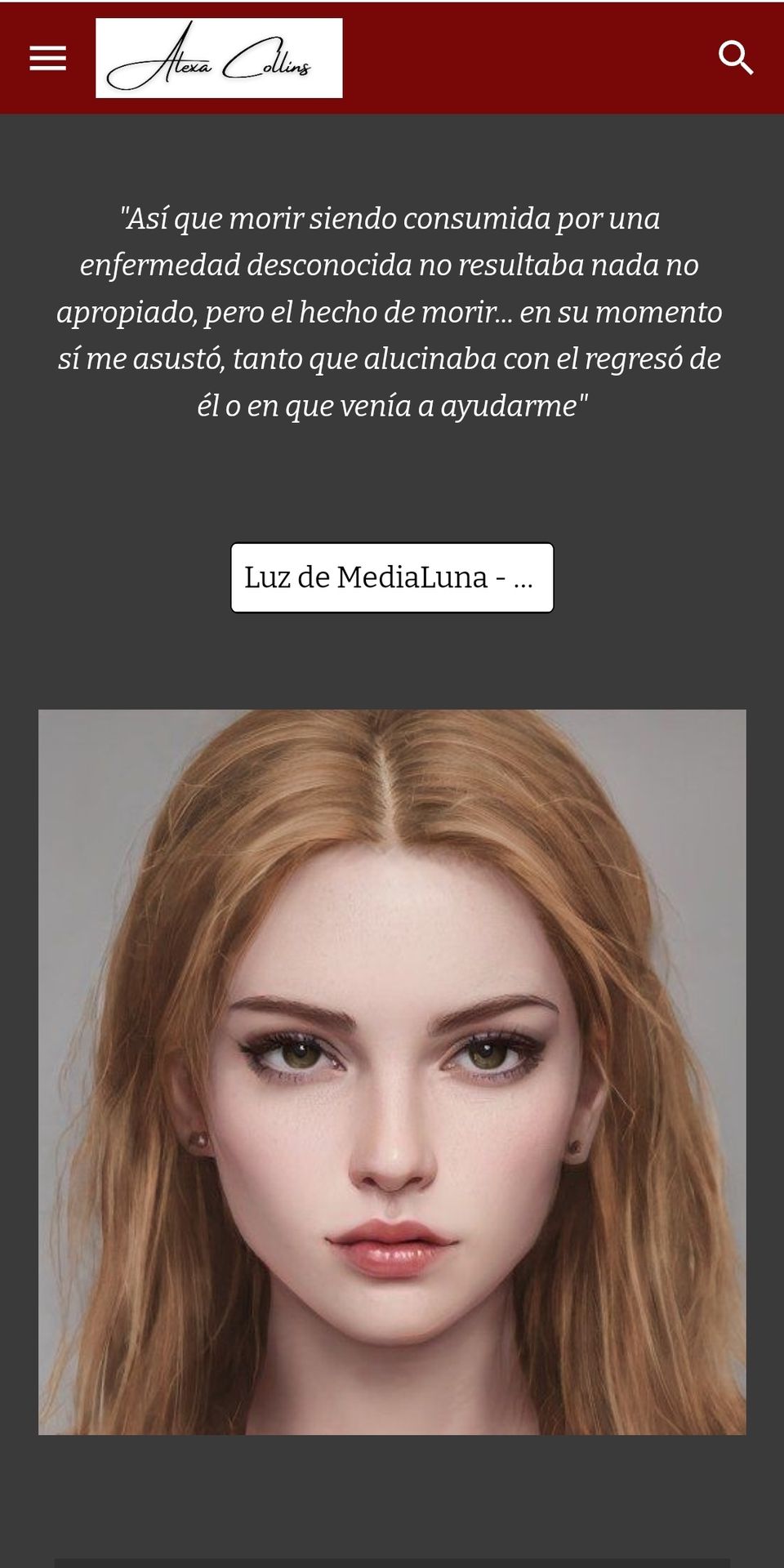Open the hamburger navigation menu
Screen dimensions: 784x1568
(47, 58)
